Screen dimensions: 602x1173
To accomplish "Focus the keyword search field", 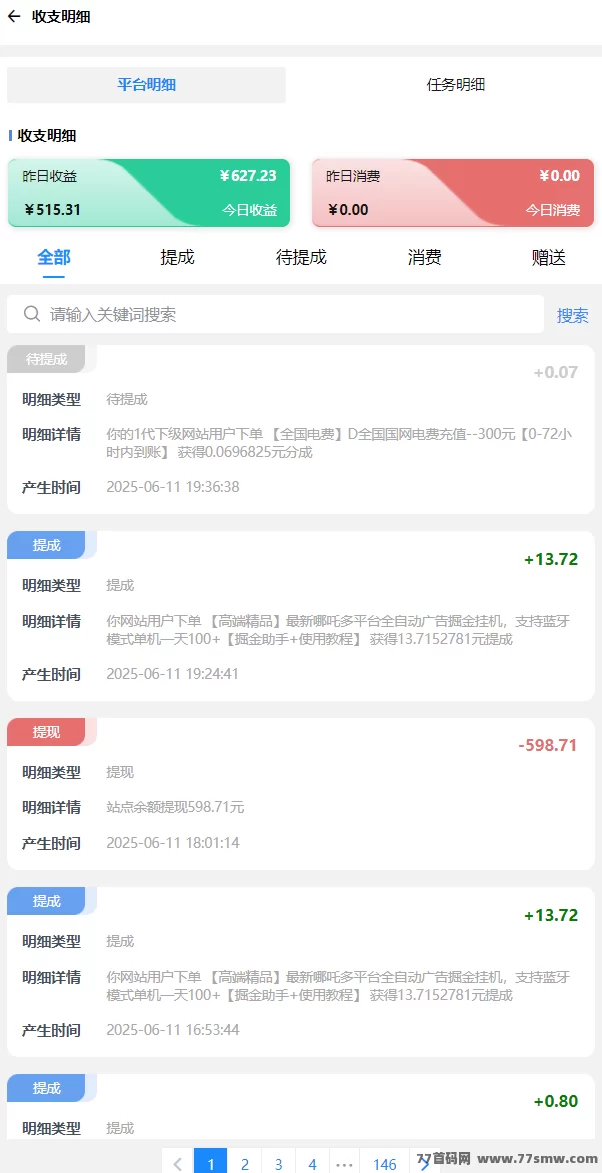I will [275, 314].
